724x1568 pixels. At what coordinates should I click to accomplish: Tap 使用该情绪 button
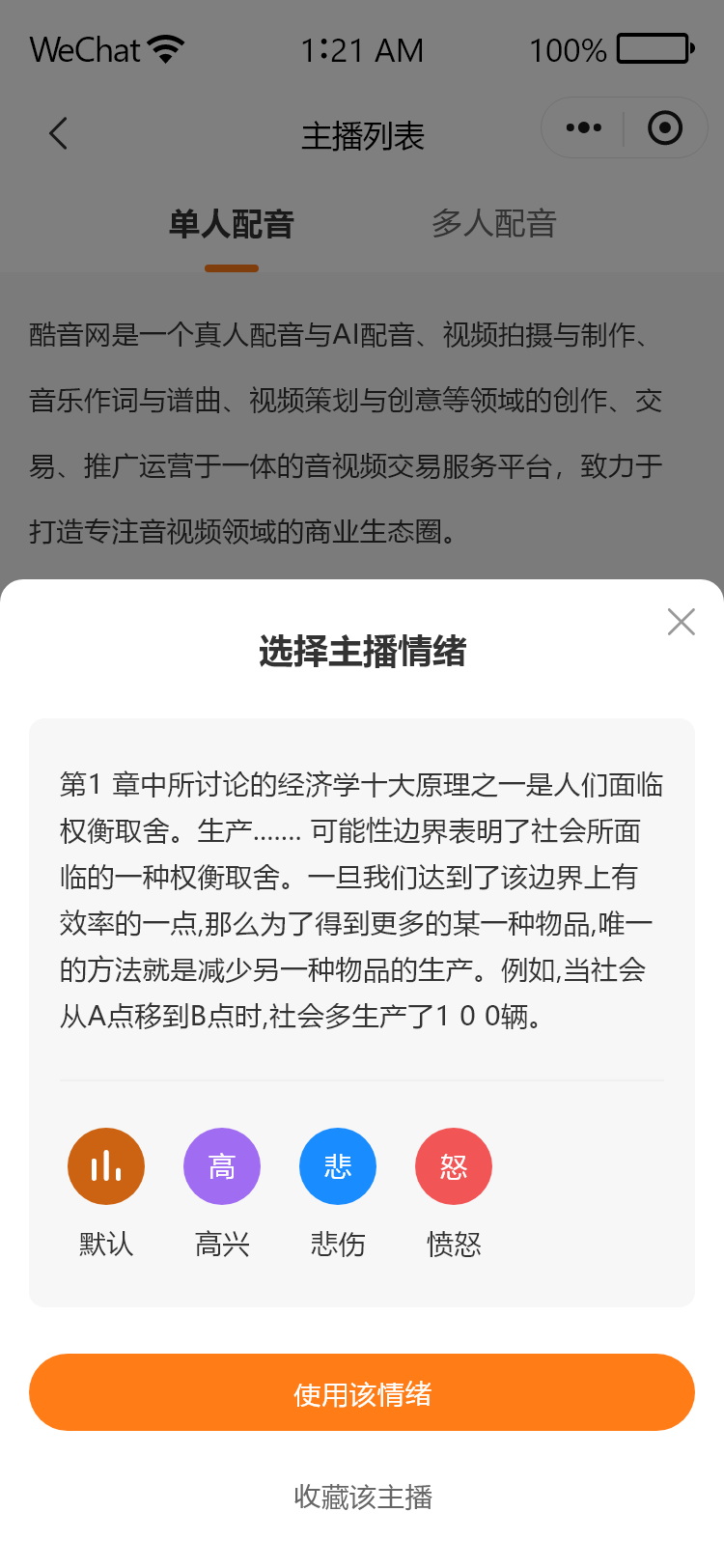point(362,1392)
